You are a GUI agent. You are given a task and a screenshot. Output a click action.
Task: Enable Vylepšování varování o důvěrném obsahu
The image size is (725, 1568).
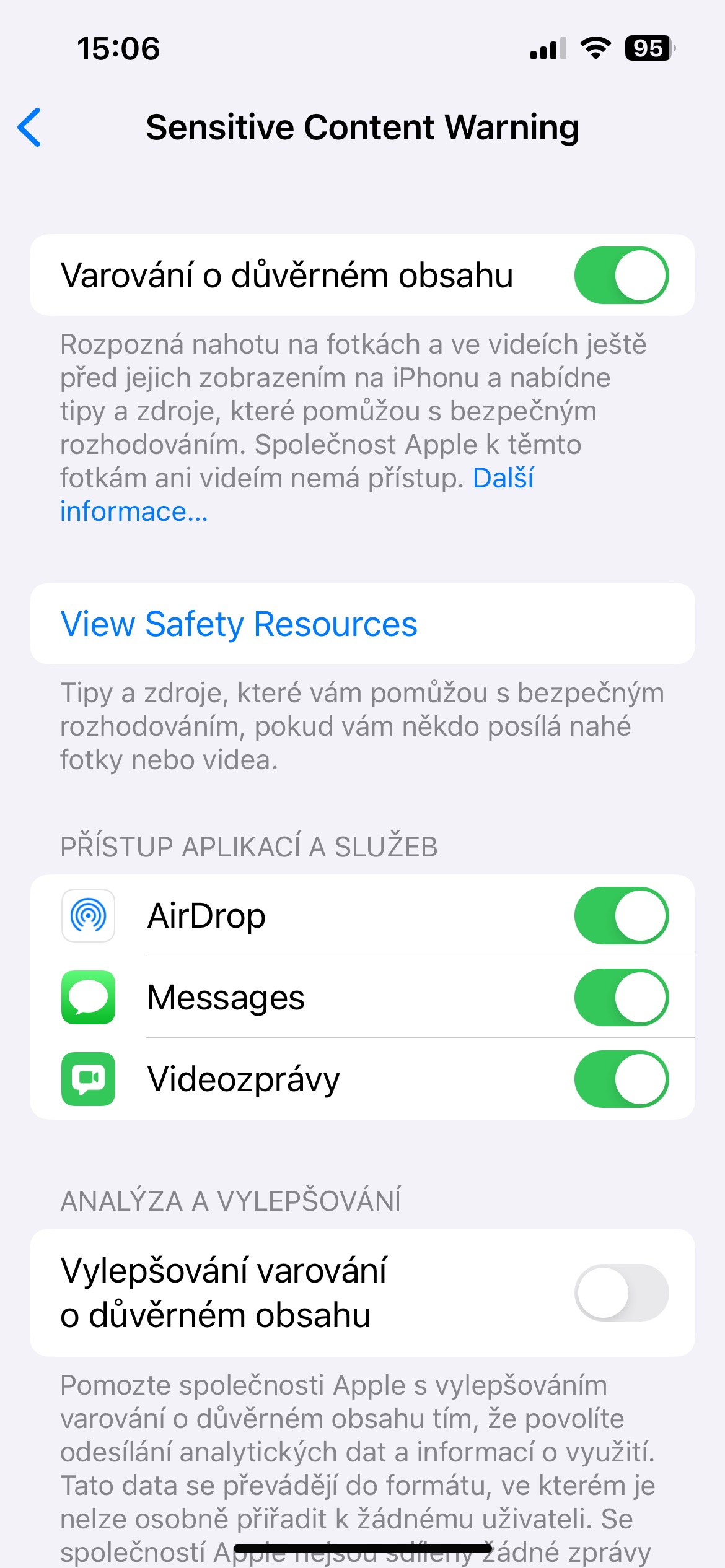click(x=621, y=1292)
